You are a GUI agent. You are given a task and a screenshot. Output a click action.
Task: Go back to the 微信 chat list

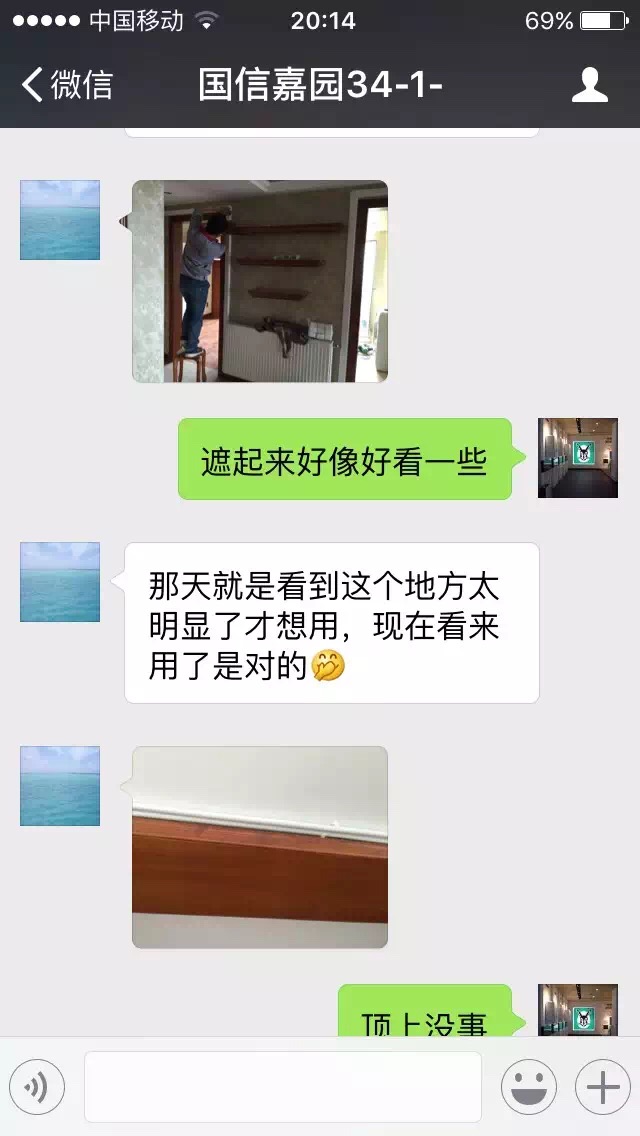[66, 85]
